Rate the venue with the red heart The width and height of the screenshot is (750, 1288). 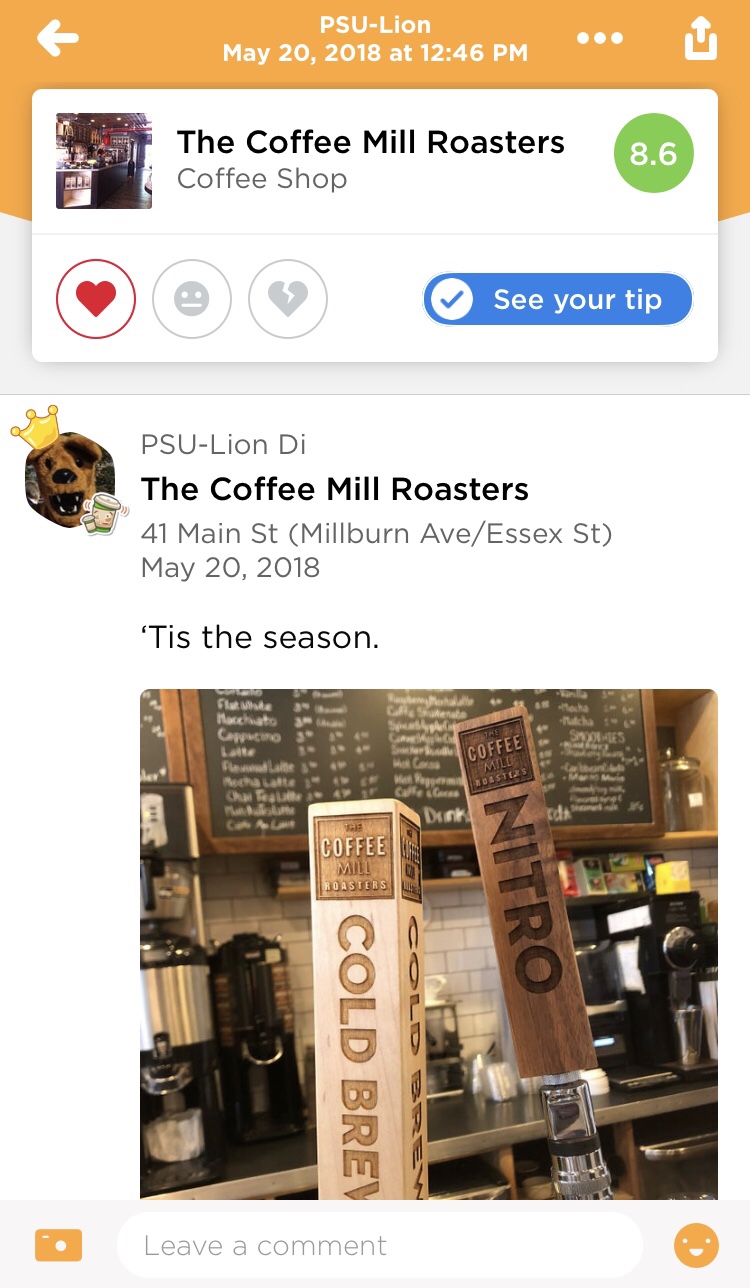tap(96, 299)
